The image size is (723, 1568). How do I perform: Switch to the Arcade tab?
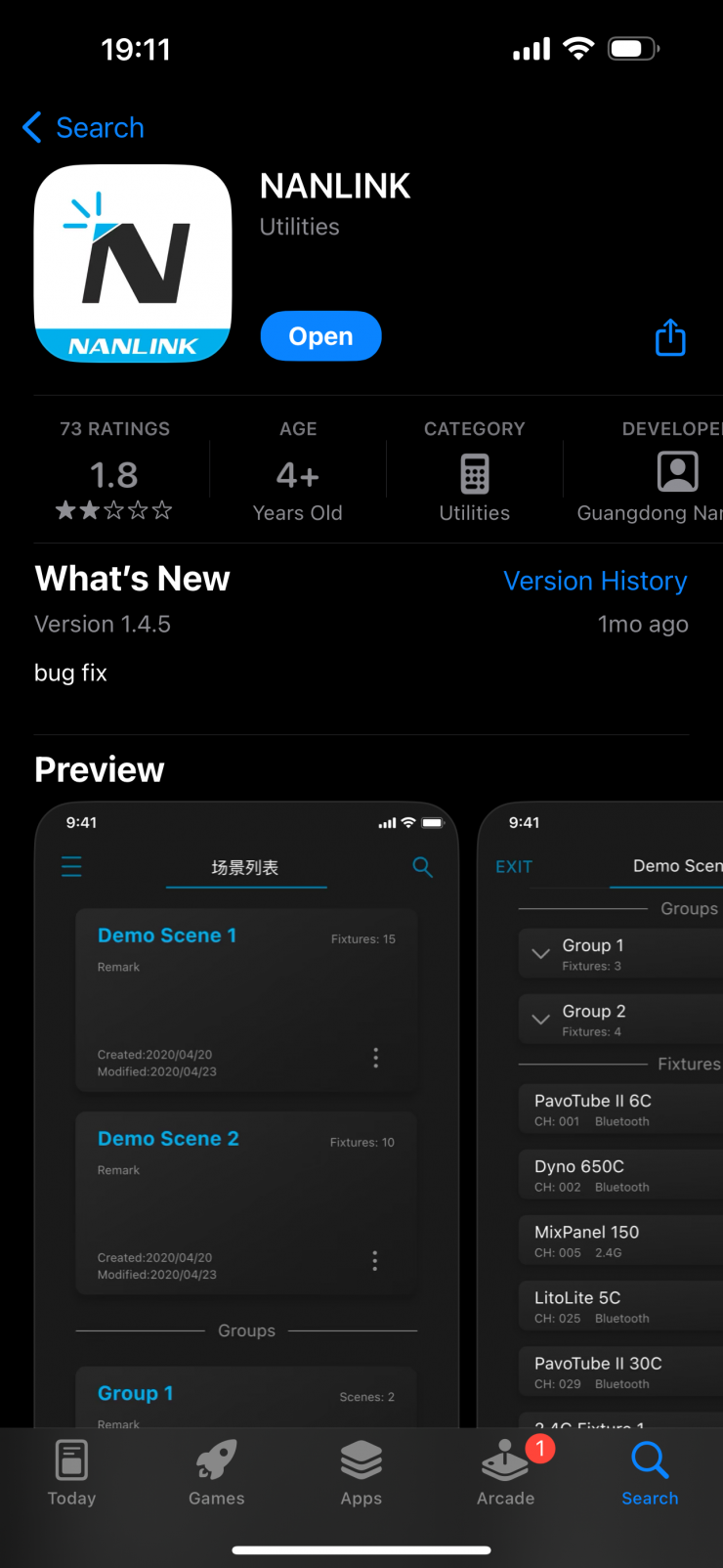(505, 1473)
